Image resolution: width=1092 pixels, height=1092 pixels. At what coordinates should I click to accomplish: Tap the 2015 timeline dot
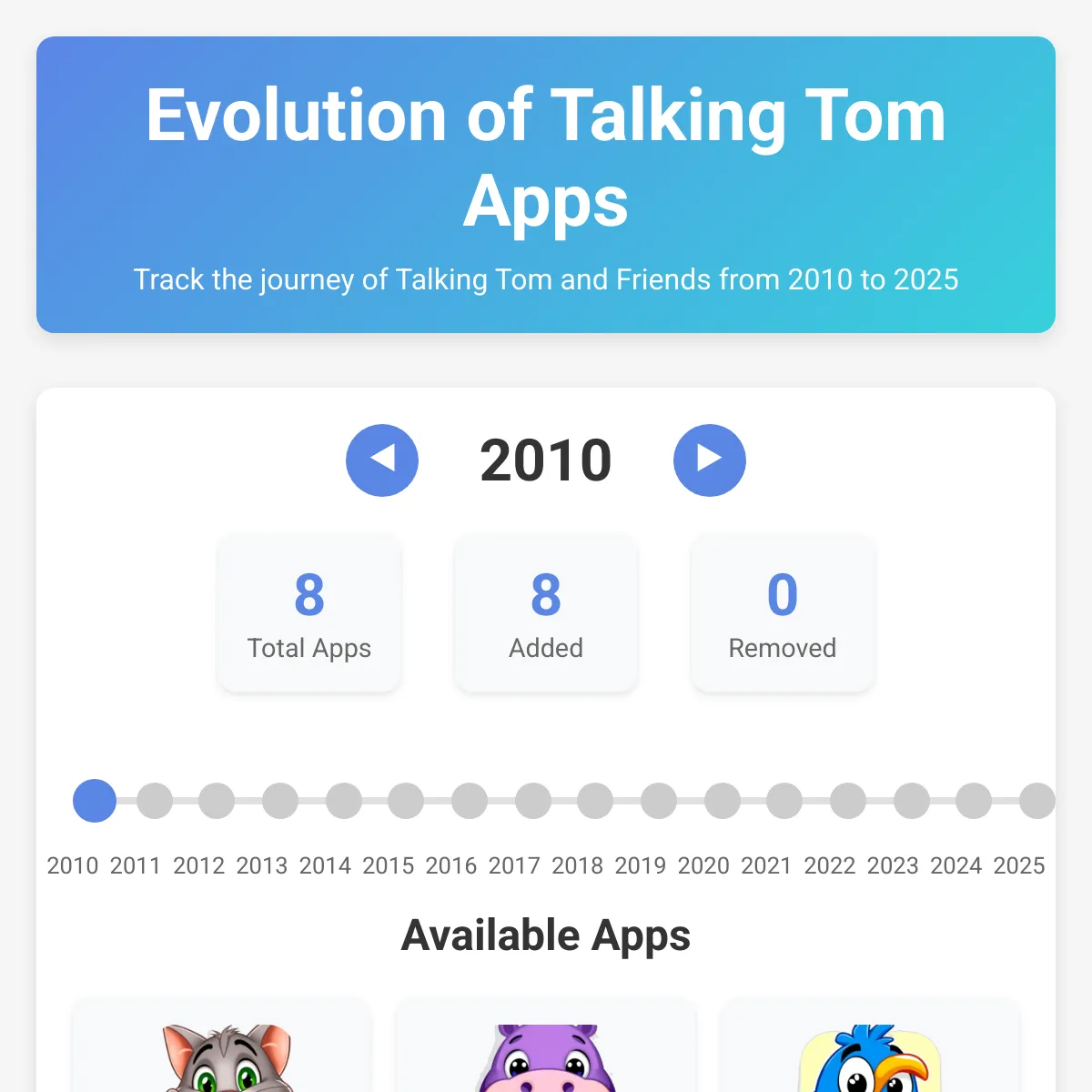[406, 801]
